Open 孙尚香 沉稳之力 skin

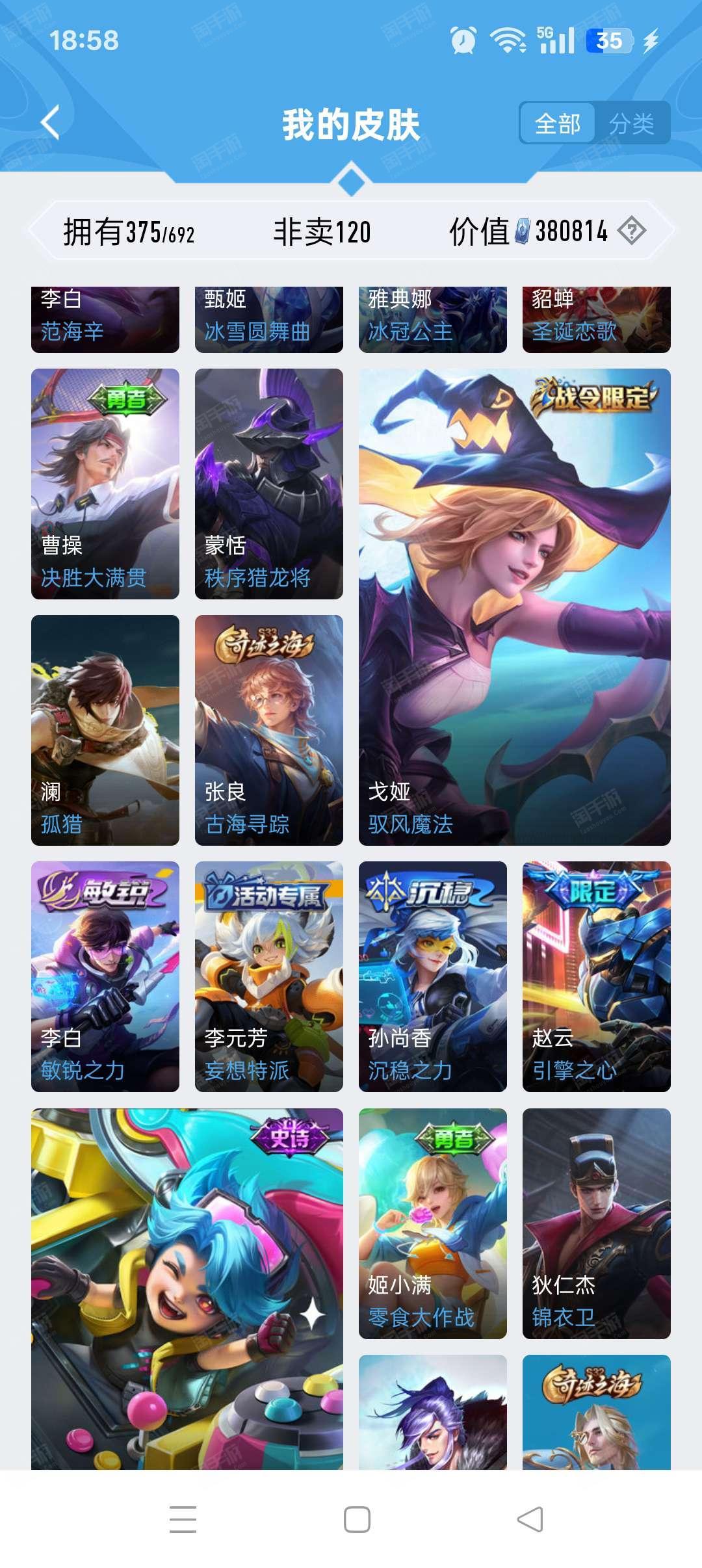(x=433, y=976)
